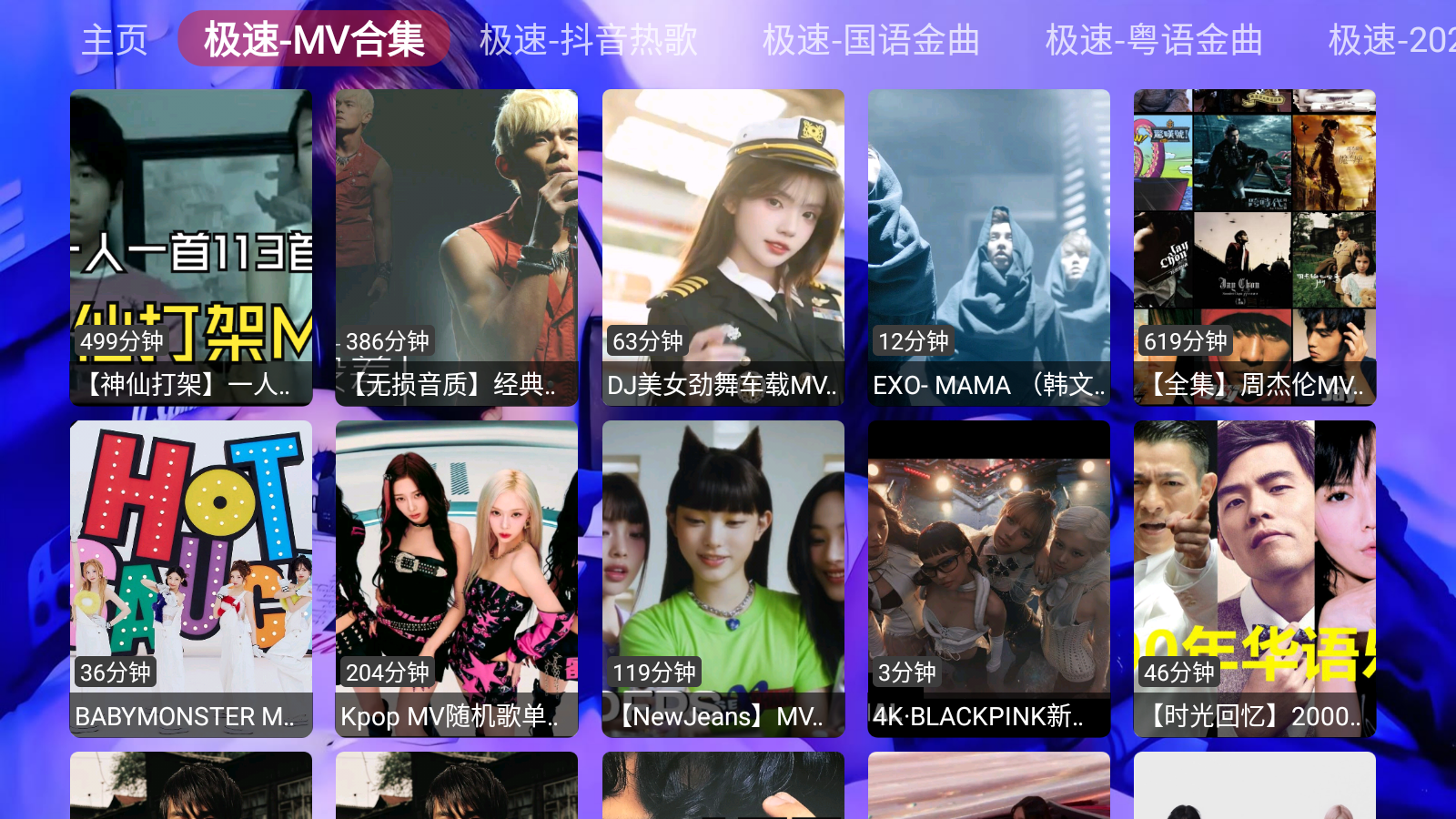Screen dimensions: 1456x819
Task: Play the BABYMONSTER MV video
Action: (x=191, y=578)
